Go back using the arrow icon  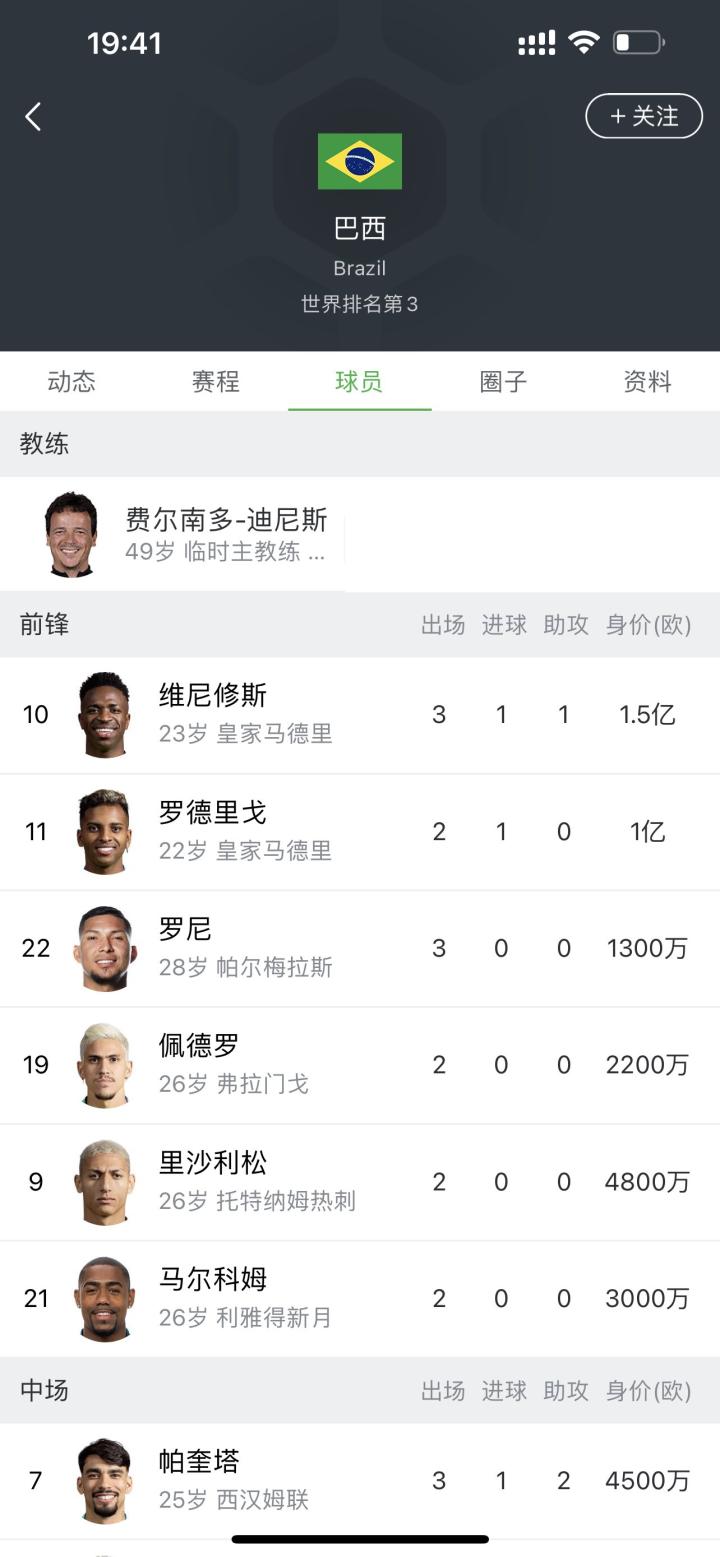33,117
